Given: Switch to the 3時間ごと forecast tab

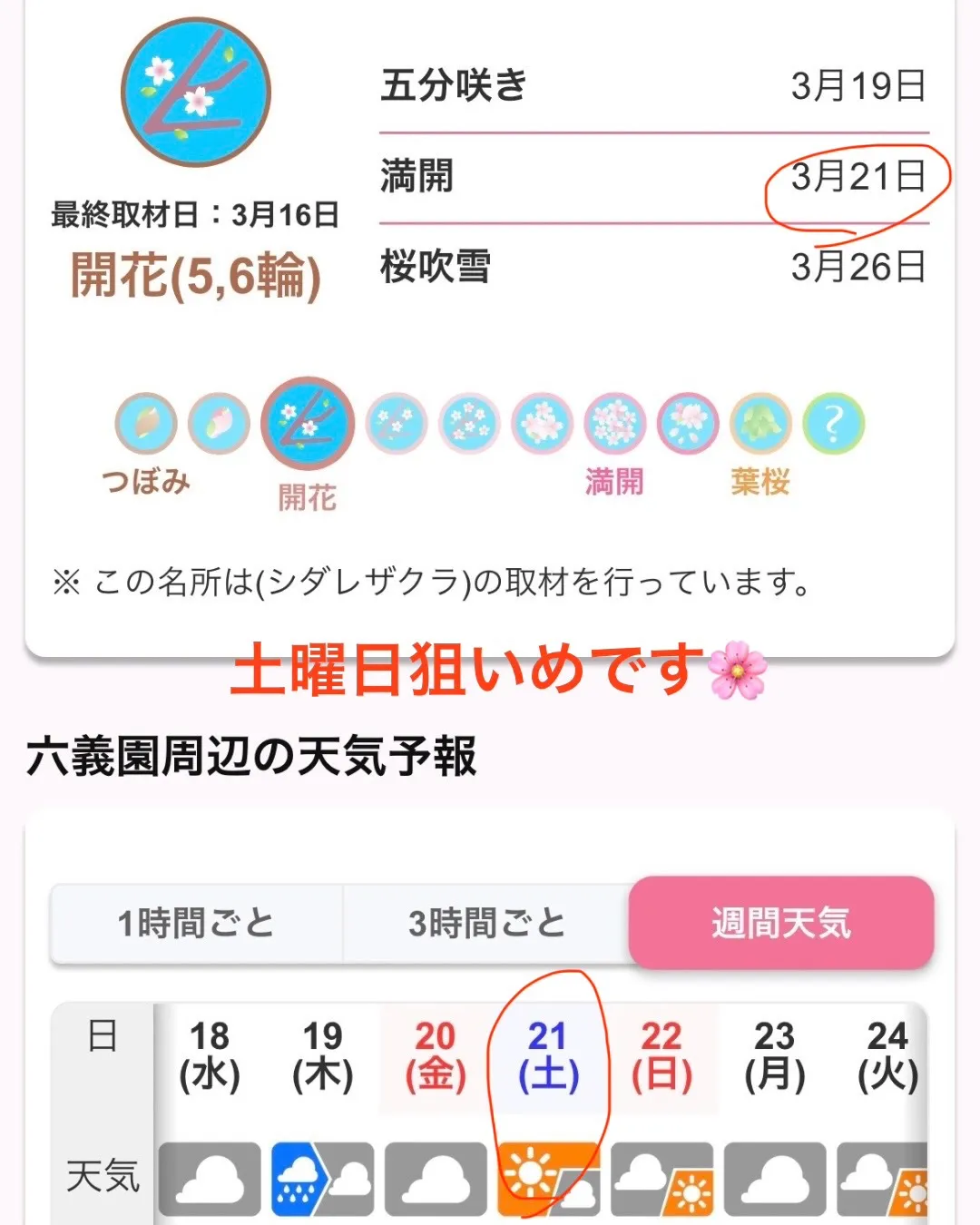Looking at the screenshot, I should [x=486, y=924].
